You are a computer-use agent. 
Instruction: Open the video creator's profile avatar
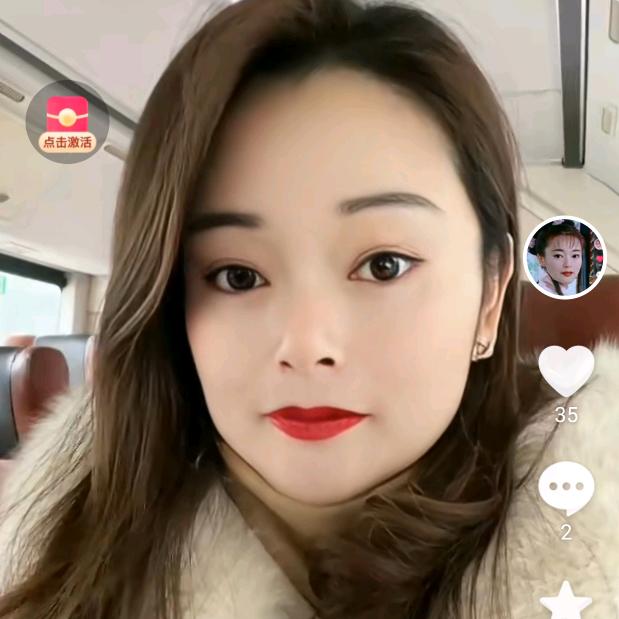[x=565, y=258]
